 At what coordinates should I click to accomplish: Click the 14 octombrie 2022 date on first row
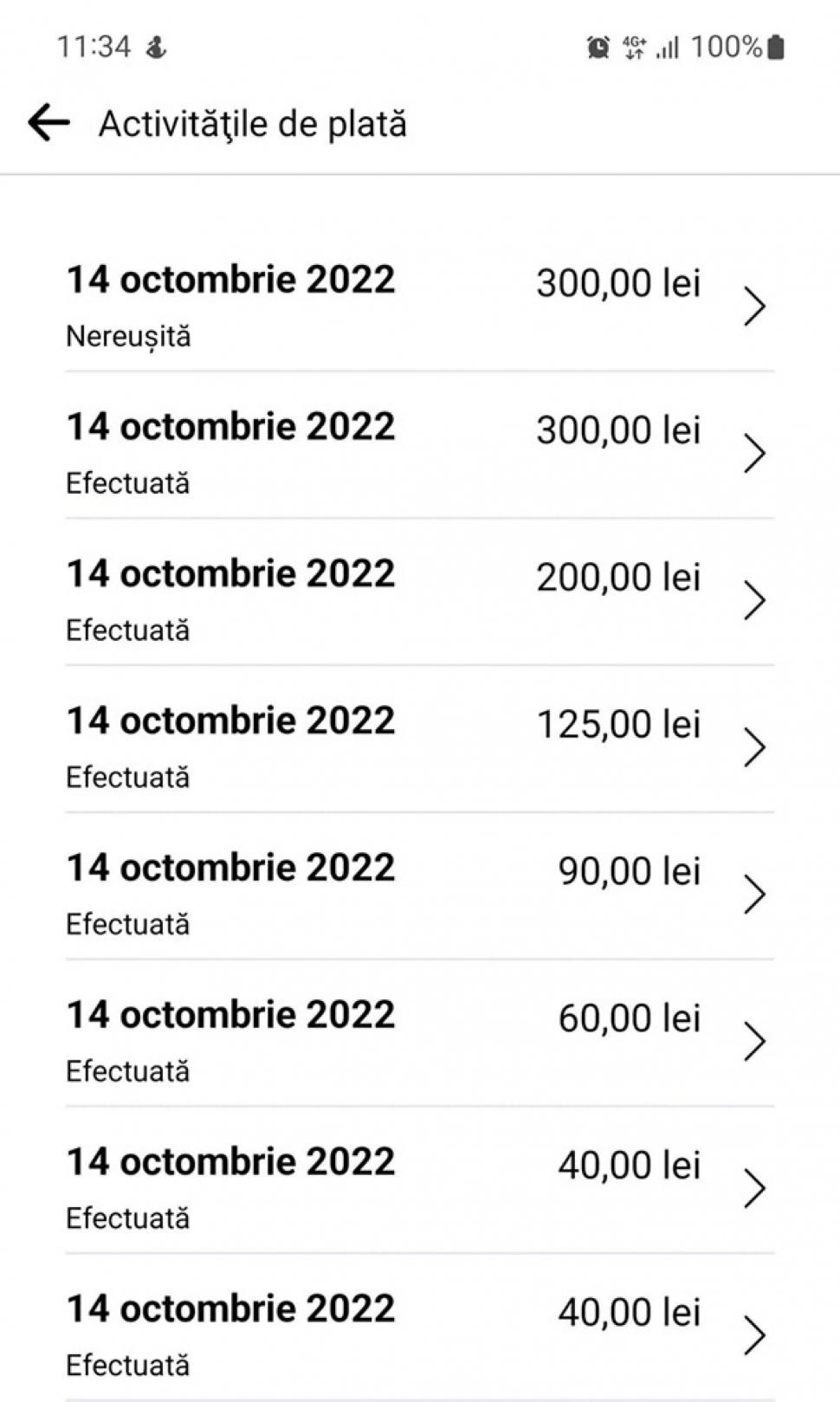pyautogui.click(x=229, y=278)
